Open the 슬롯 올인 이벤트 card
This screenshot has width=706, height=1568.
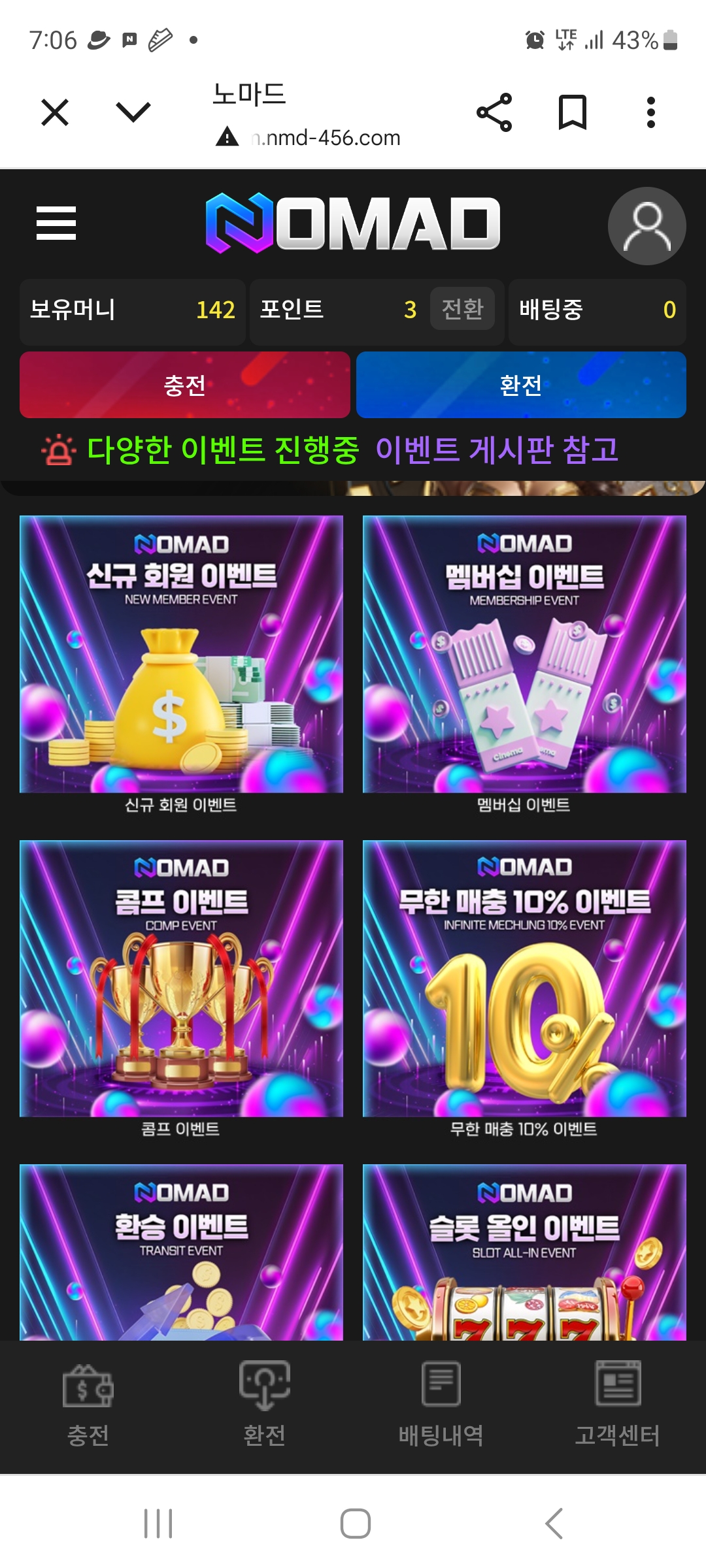524,1252
